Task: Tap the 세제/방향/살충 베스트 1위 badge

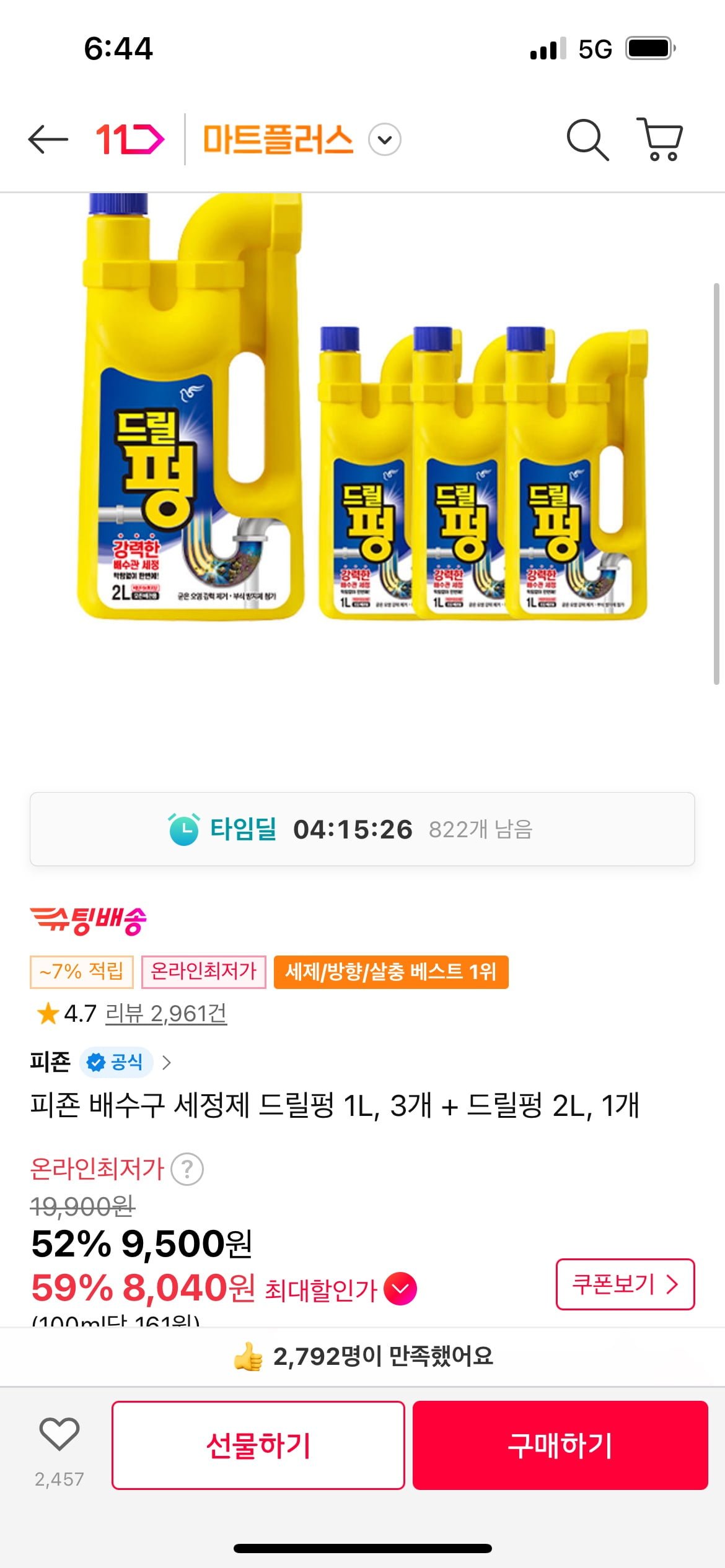Action: 390,972
